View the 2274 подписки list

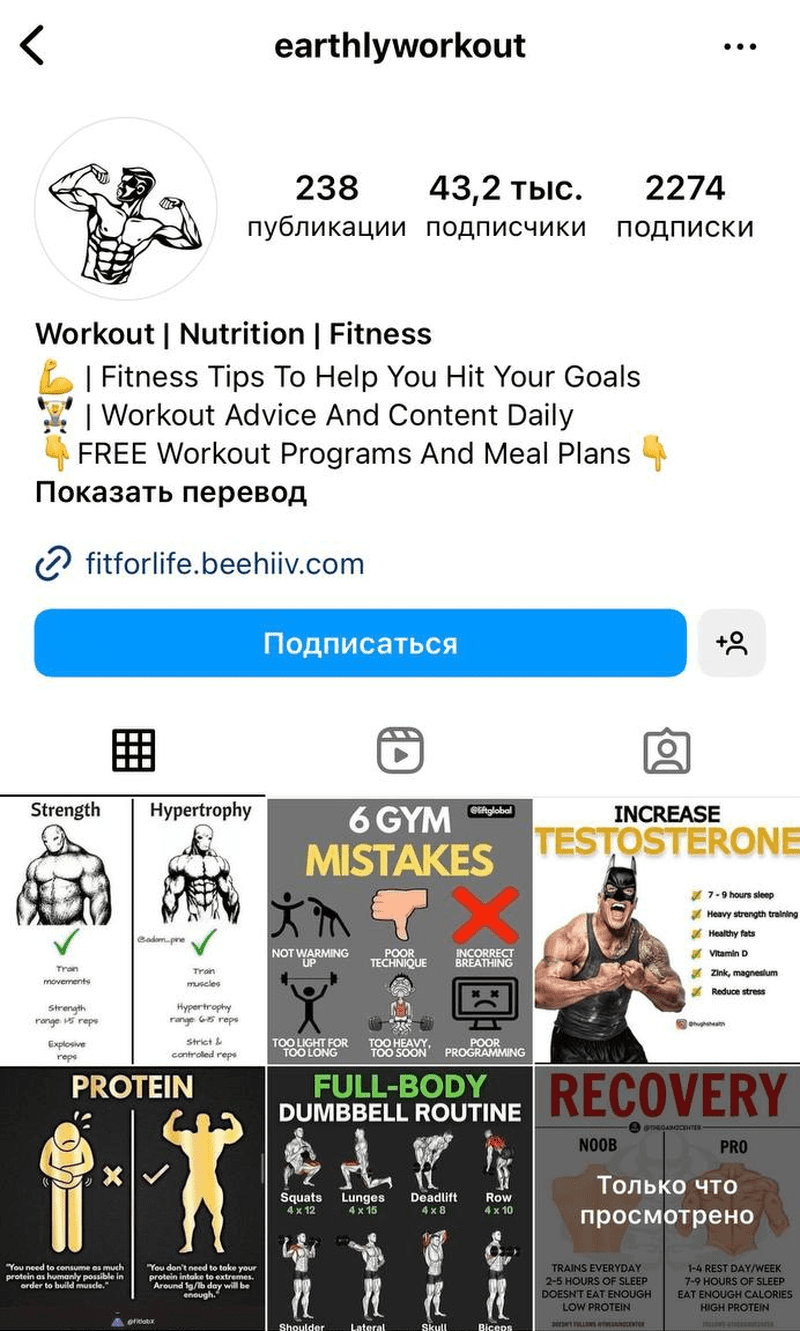(x=684, y=206)
